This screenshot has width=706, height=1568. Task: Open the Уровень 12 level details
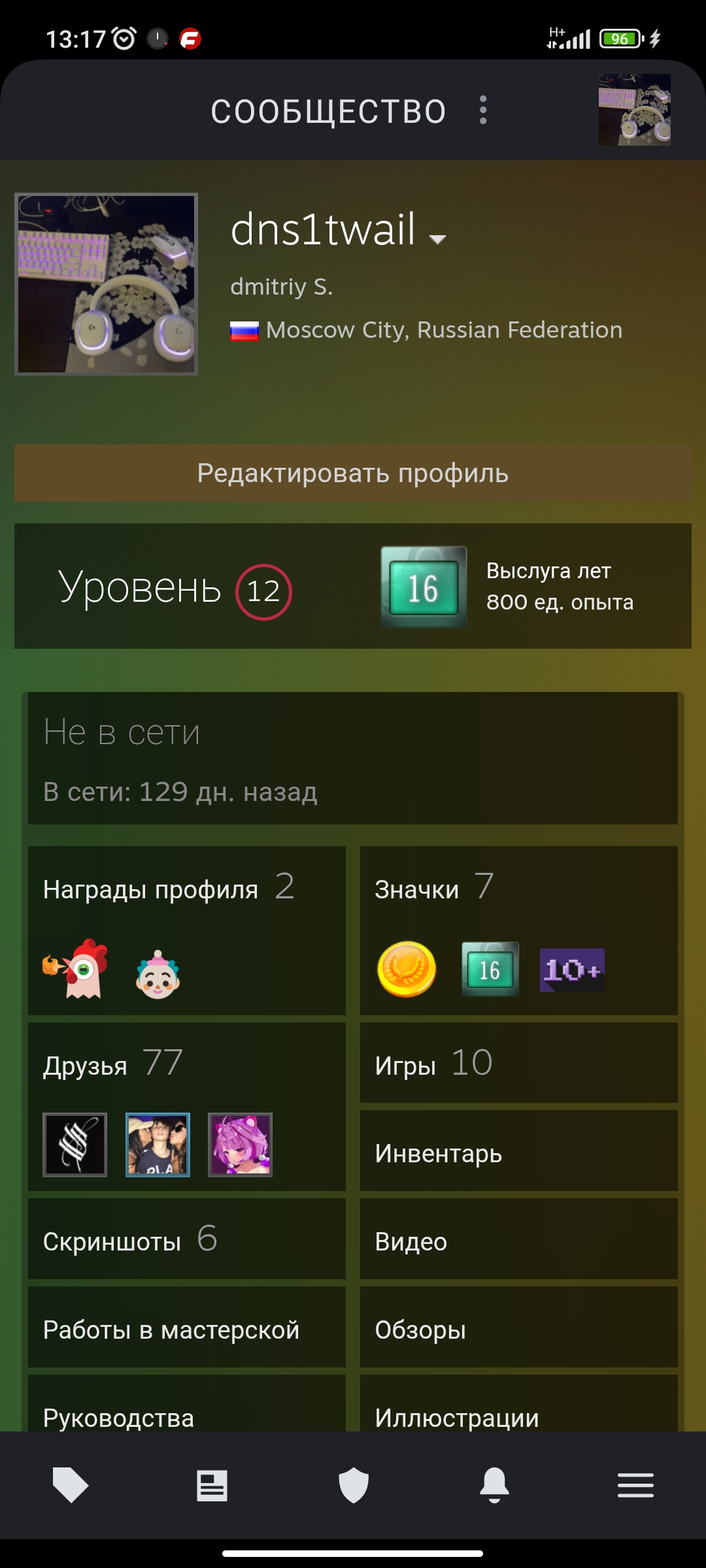click(x=175, y=590)
